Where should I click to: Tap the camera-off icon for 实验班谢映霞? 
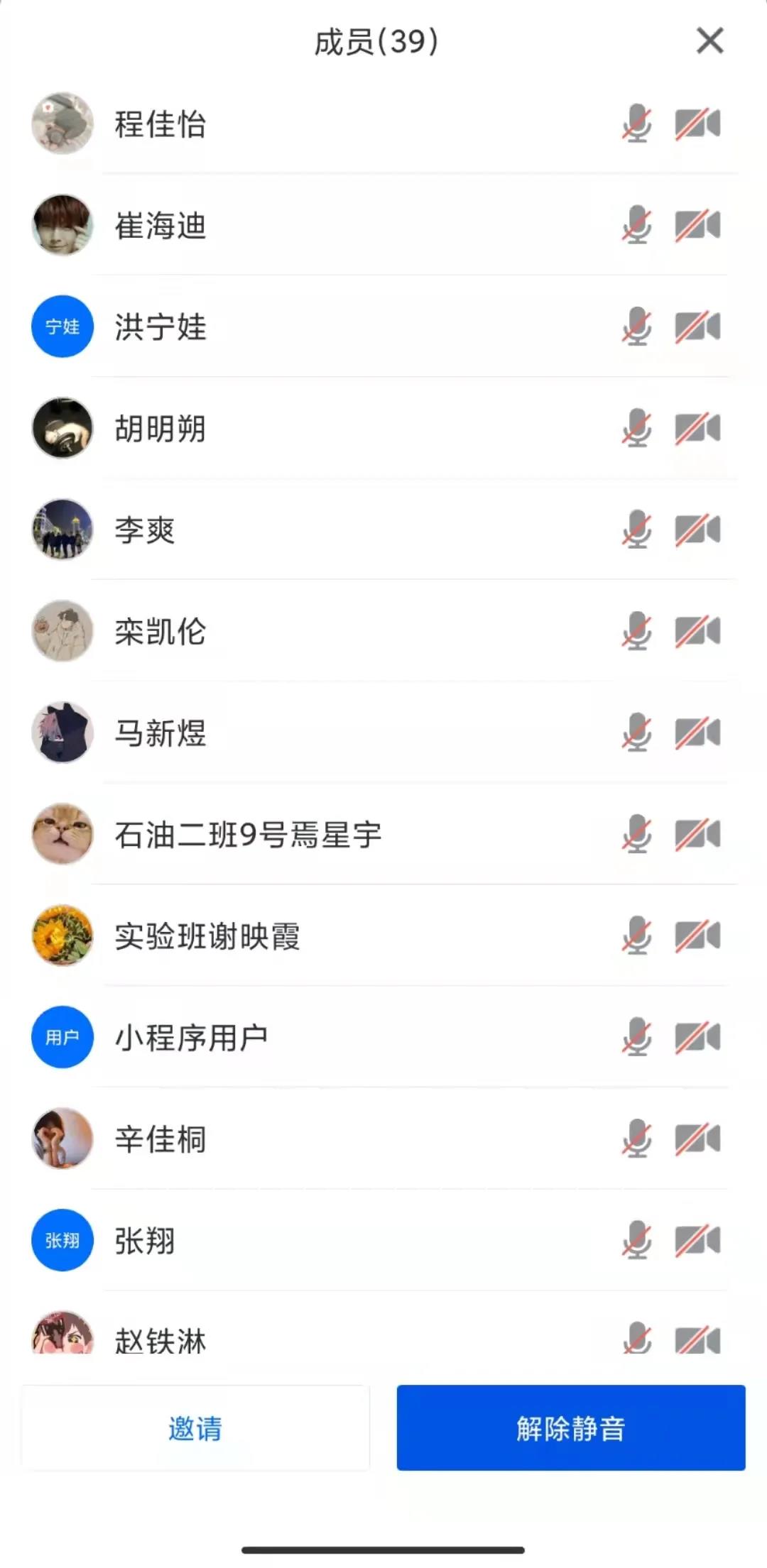point(697,936)
